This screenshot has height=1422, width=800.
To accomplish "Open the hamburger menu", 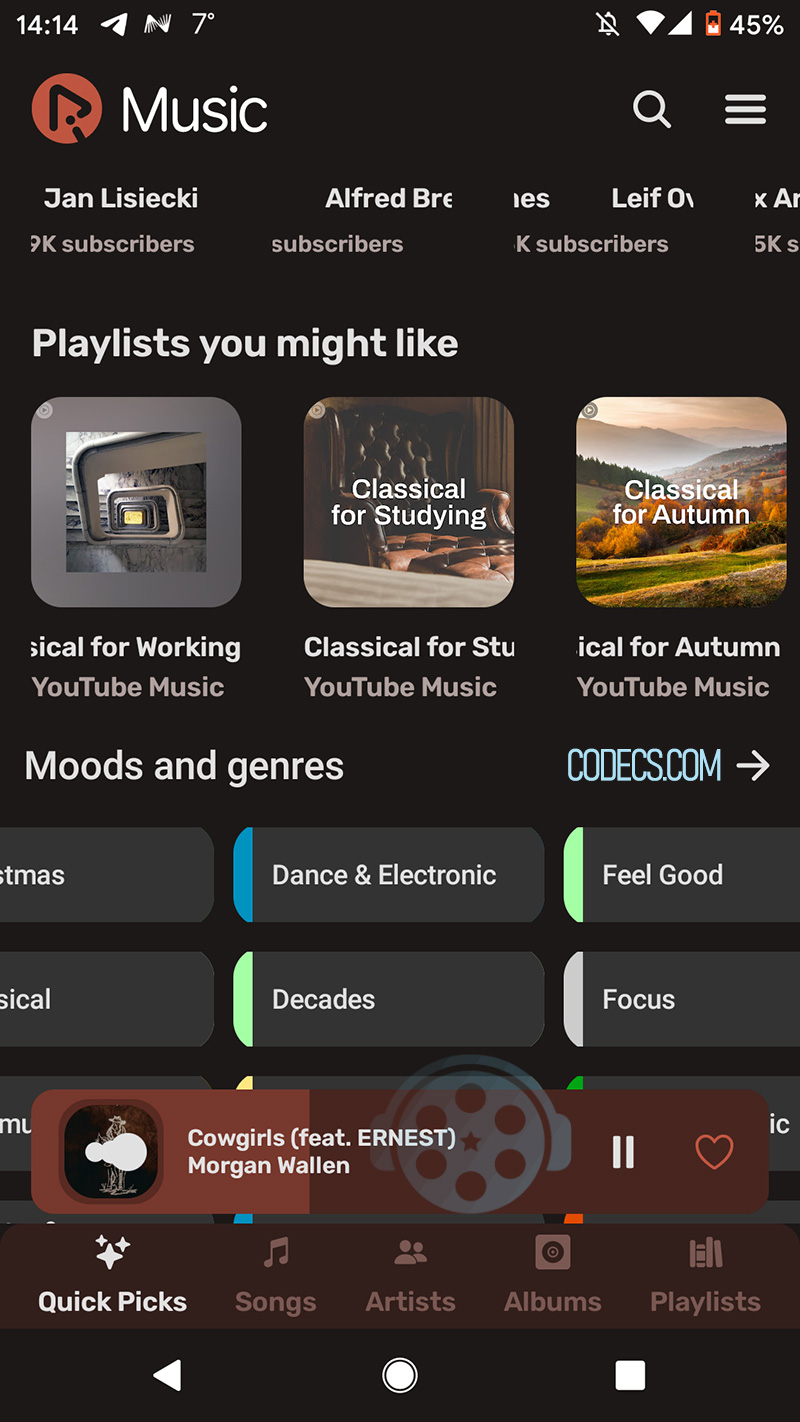I will [745, 109].
